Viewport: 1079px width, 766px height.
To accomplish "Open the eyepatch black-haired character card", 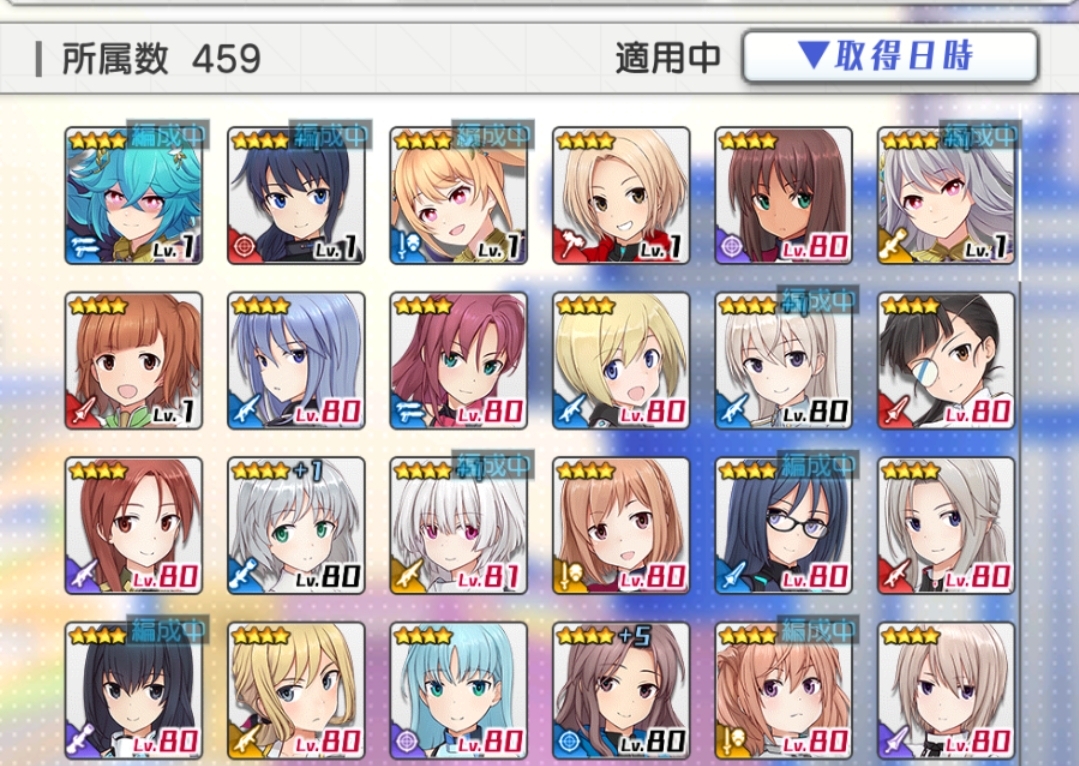I will click(x=946, y=361).
